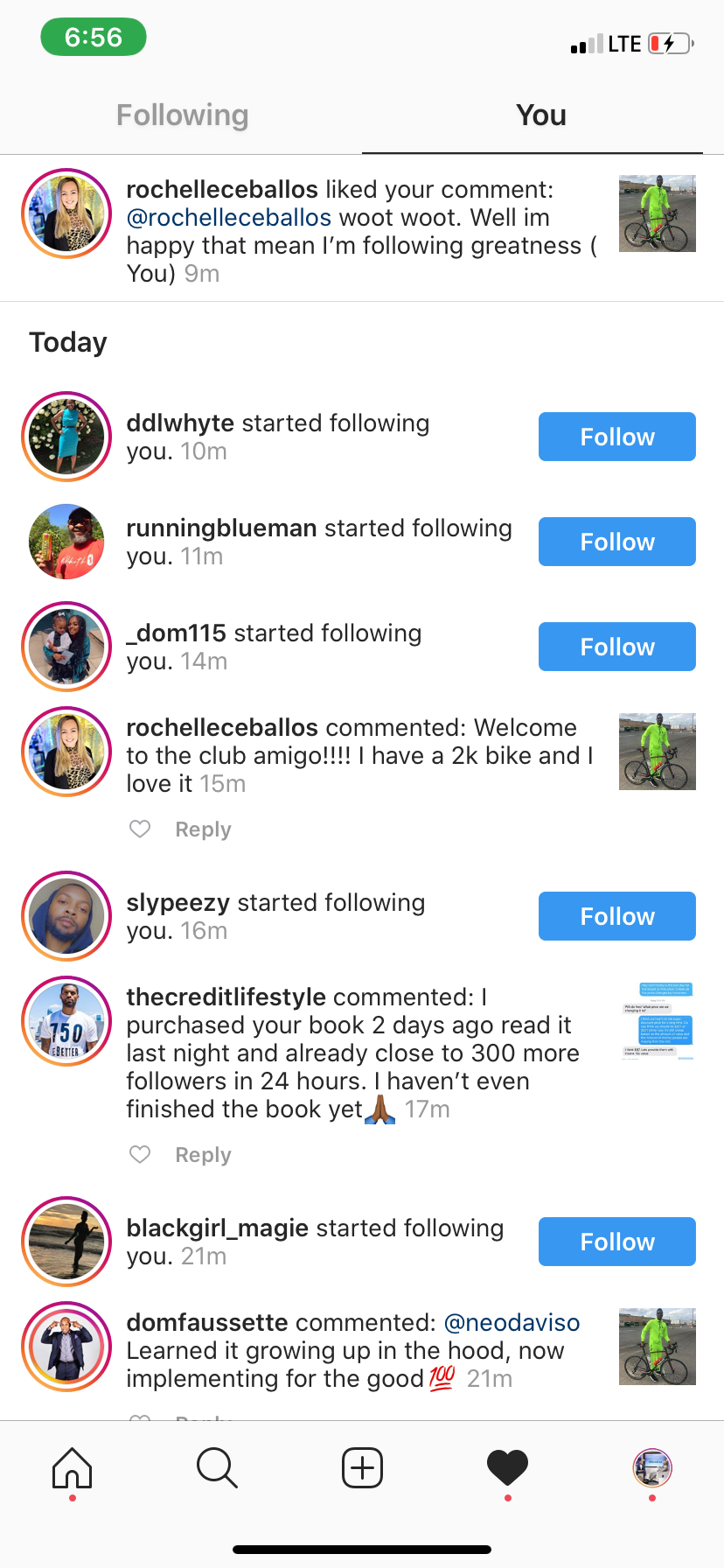Open thecreditlifestyle's profile picture
724x1568 pixels.
coord(66,1021)
